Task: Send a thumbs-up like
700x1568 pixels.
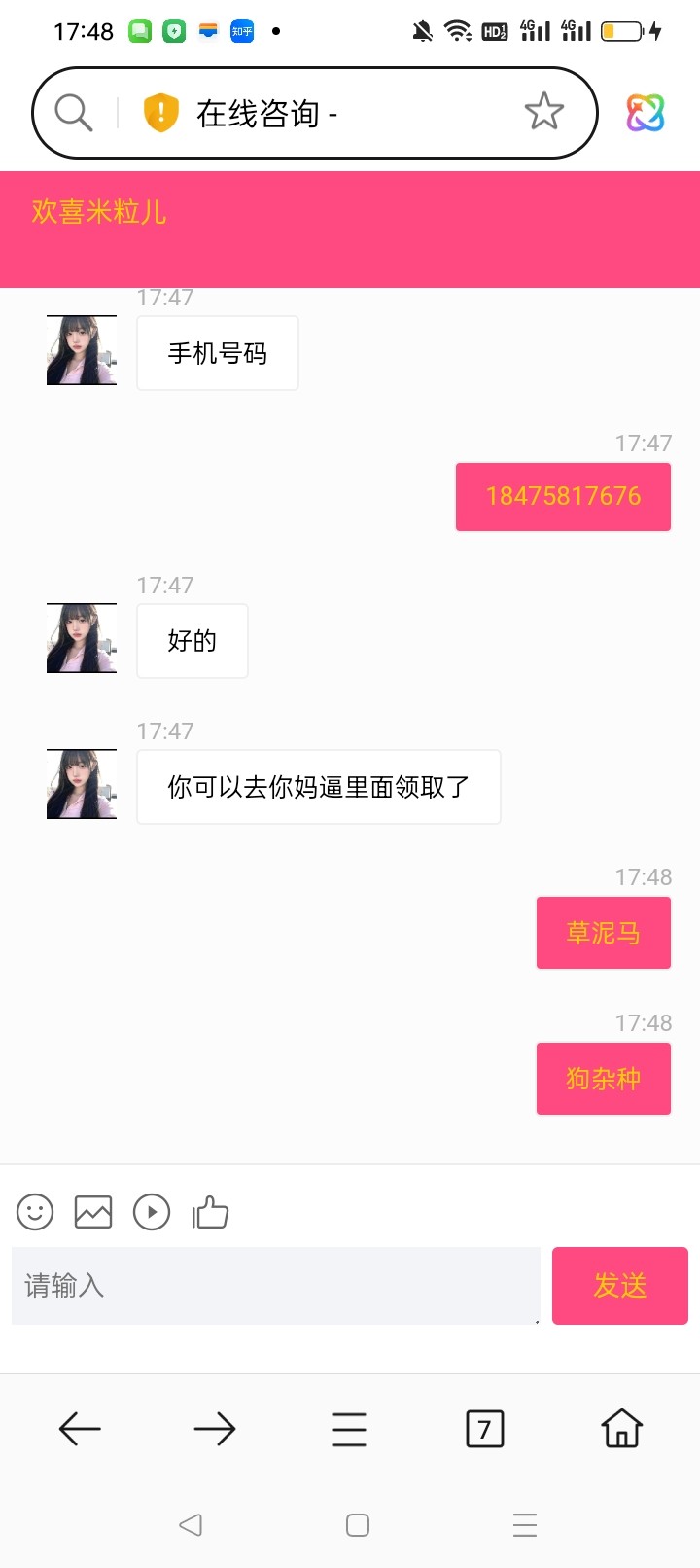Action: 210,1212
